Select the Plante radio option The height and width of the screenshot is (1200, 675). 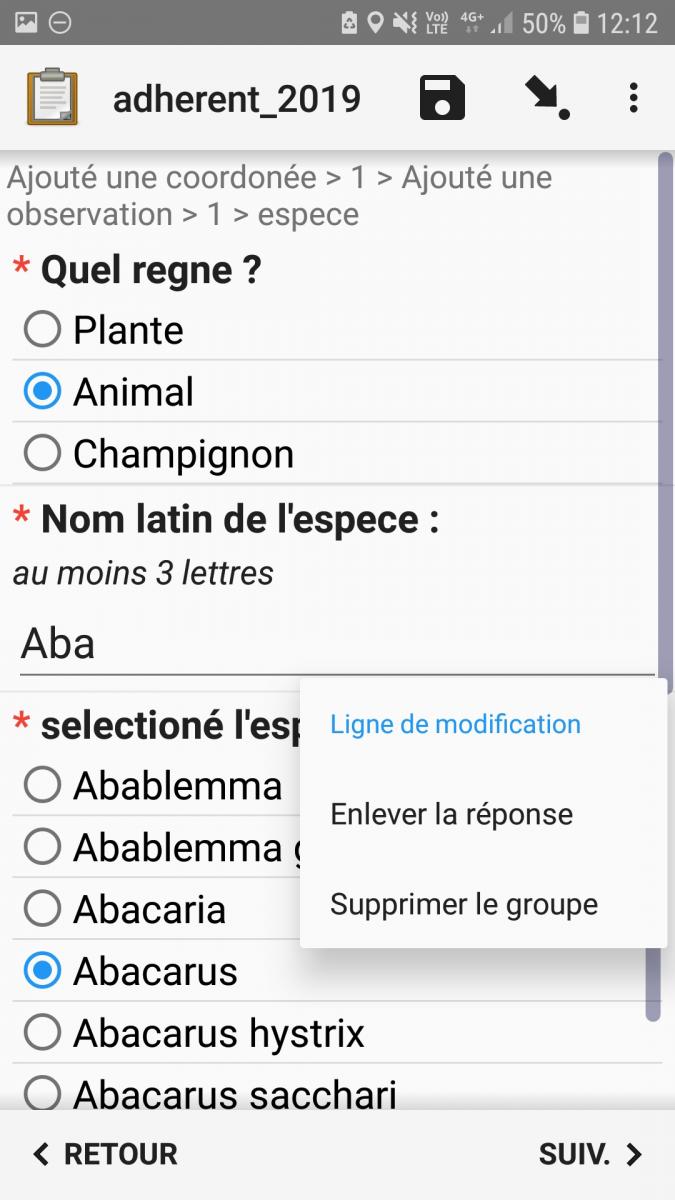pyautogui.click(x=336, y=330)
